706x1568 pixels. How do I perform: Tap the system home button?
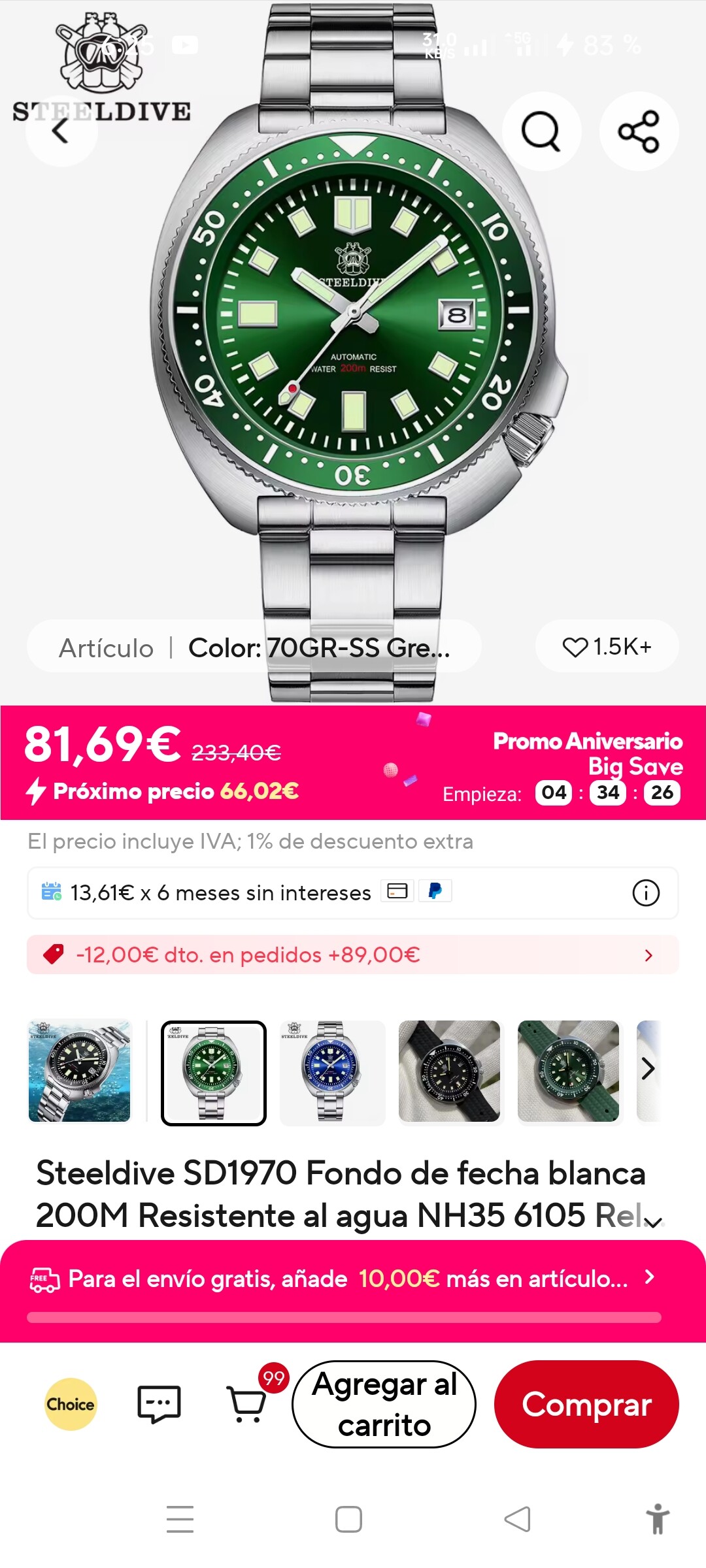click(348, 1519)
